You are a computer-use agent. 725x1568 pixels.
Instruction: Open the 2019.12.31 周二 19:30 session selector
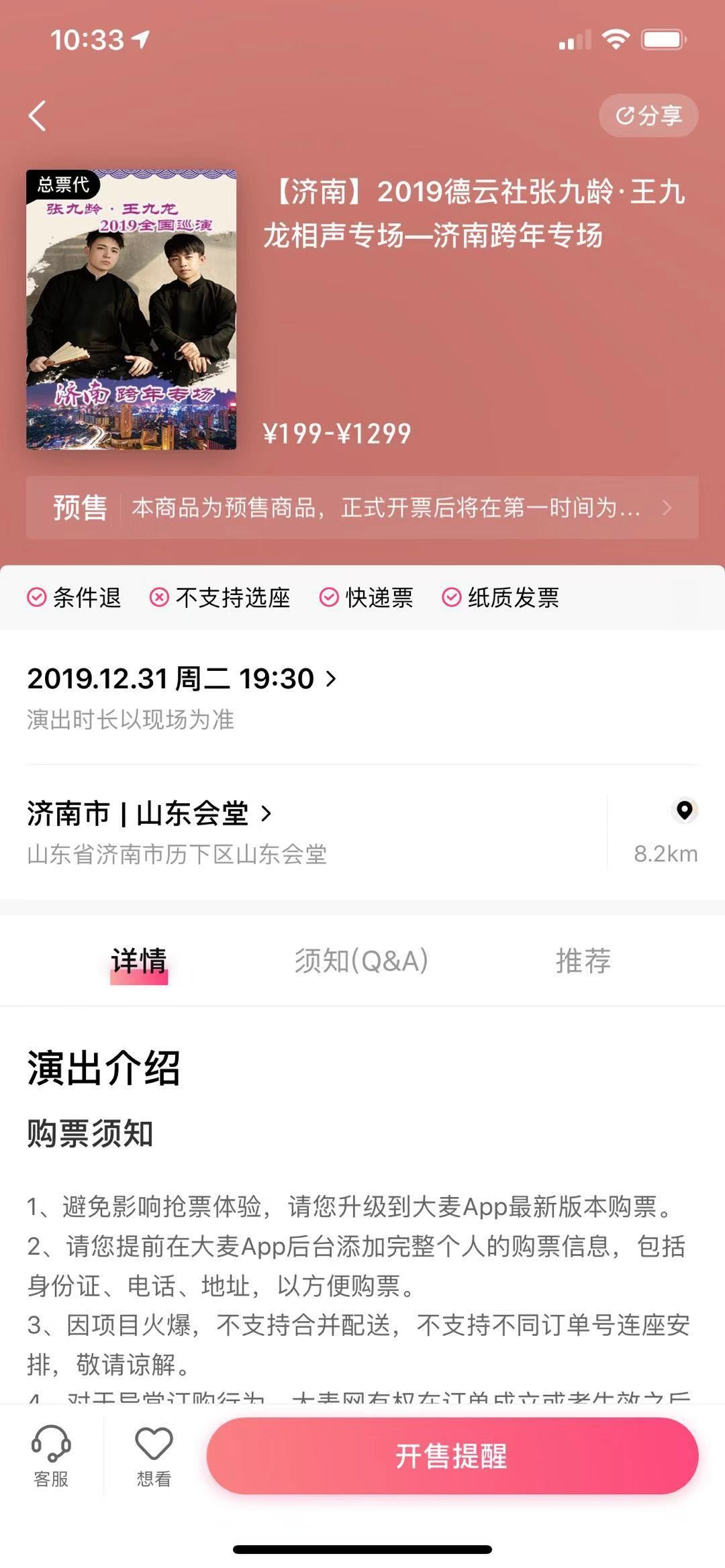(x=181, y=679)
